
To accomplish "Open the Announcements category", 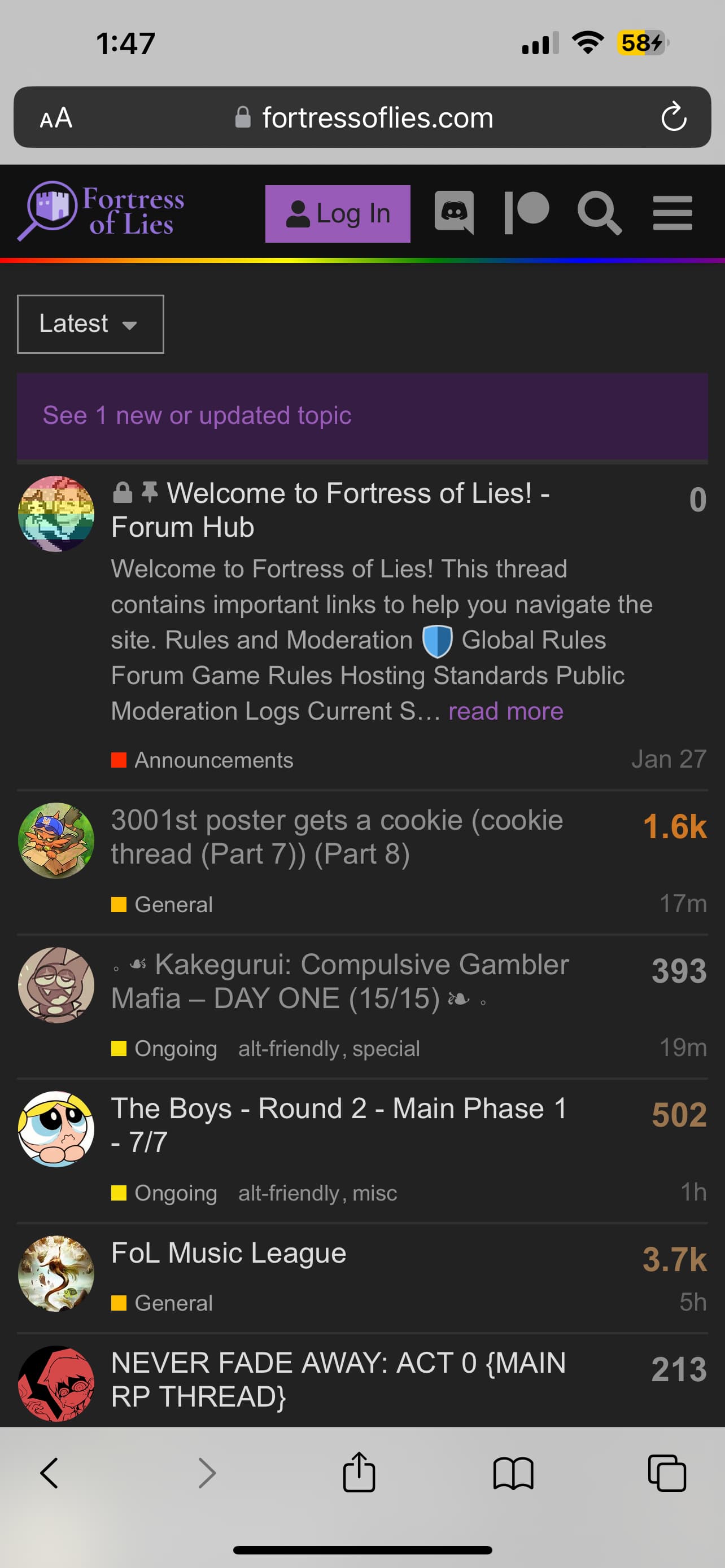I will [213, 760].
